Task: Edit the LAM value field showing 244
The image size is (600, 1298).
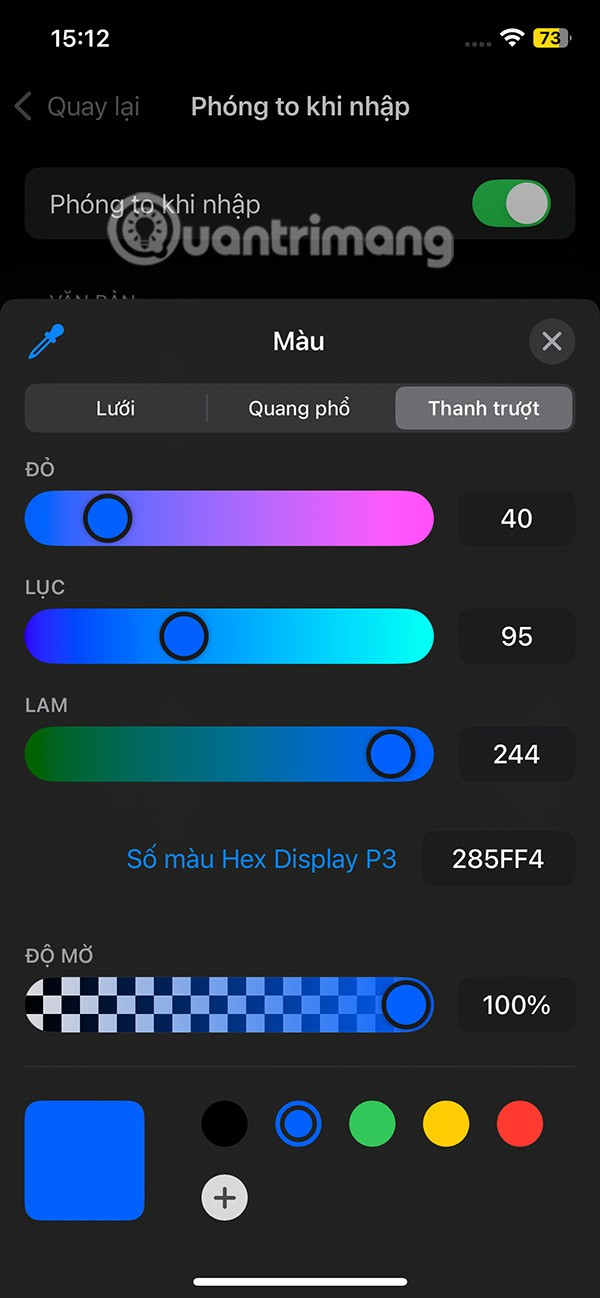Action: click(x=516, y=754)
